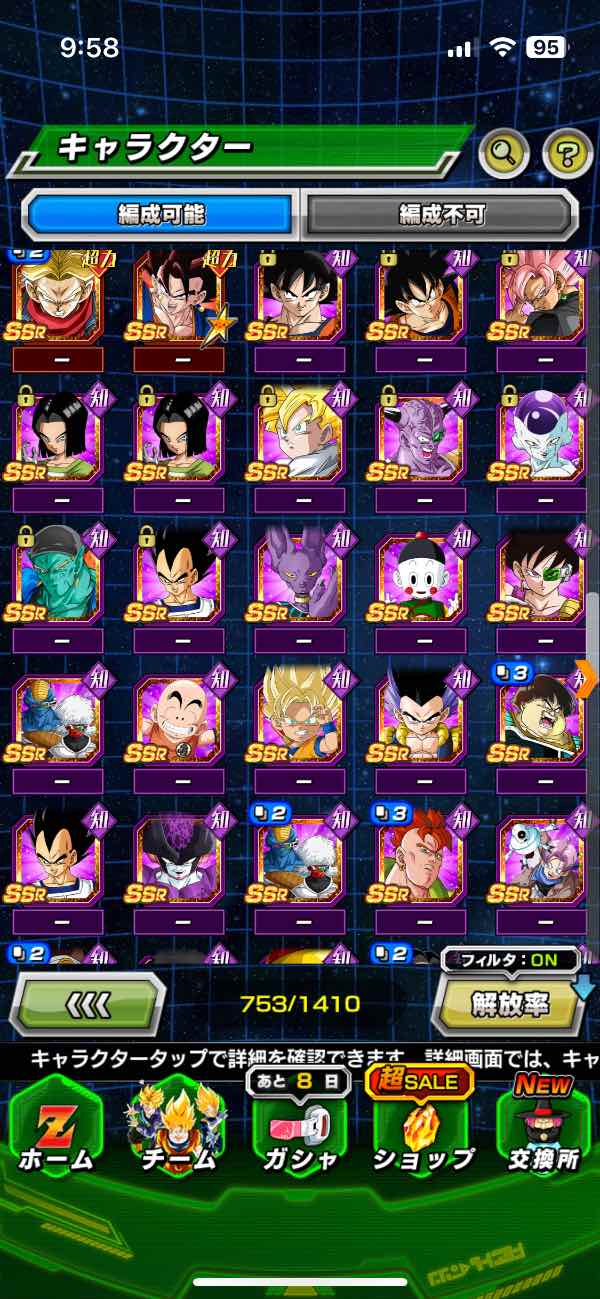600x1299 pixels.
Task: Open the magnifier search icon
Action: pos(504,153)
